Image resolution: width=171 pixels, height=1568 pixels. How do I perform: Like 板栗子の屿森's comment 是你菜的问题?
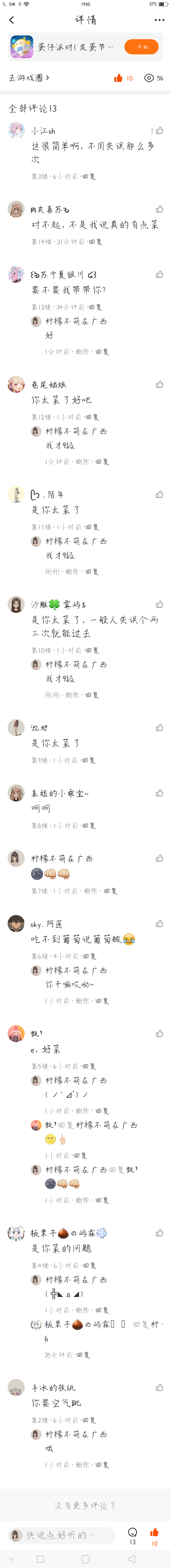pyautogui.click(x=159, y=1216)
